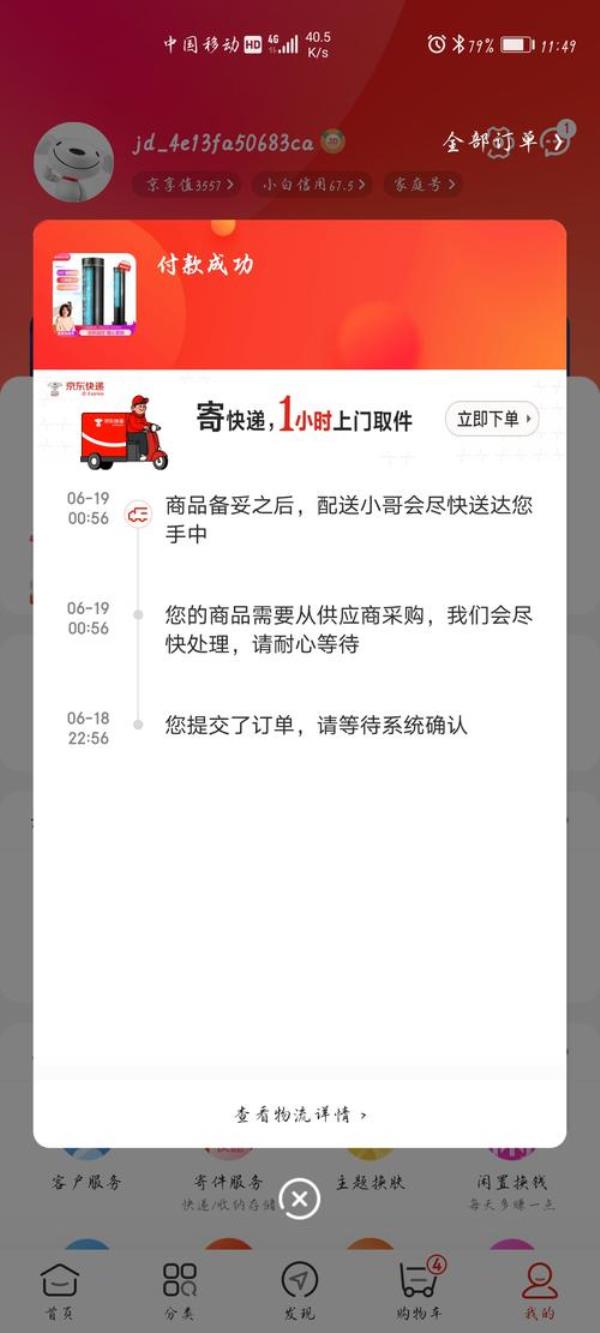Open 查看物流详情 logistics details
Screen dimensions: 600x1333
[300, 1114]
